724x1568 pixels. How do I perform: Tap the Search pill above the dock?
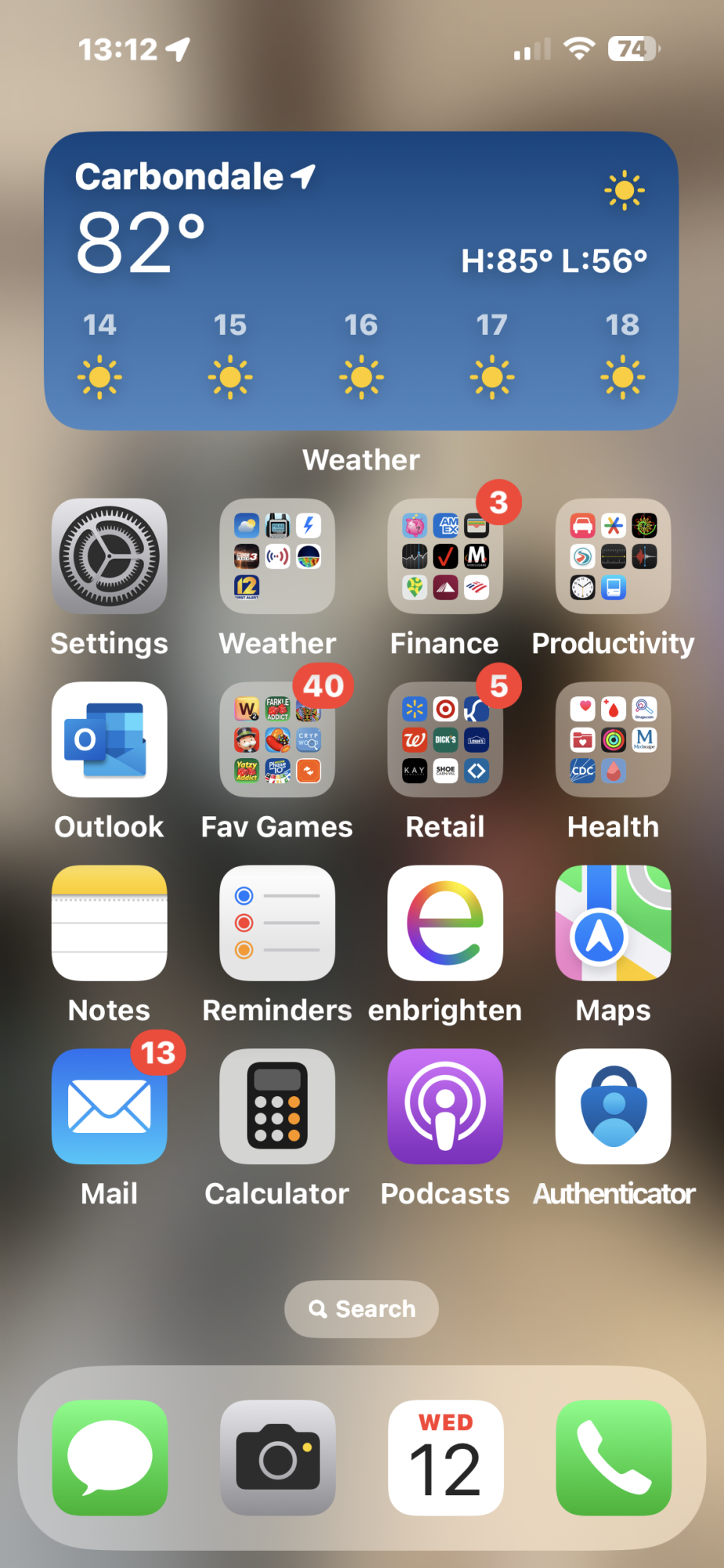(x=361, y=1308)
